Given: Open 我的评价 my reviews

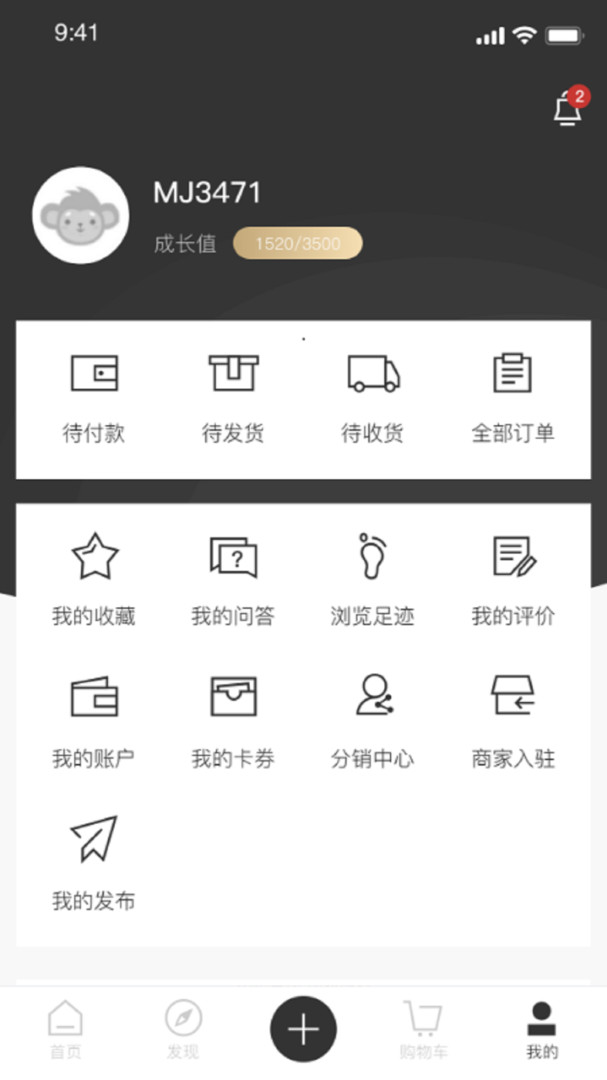Looking at the screenshot, I should (x=513, y=579).
